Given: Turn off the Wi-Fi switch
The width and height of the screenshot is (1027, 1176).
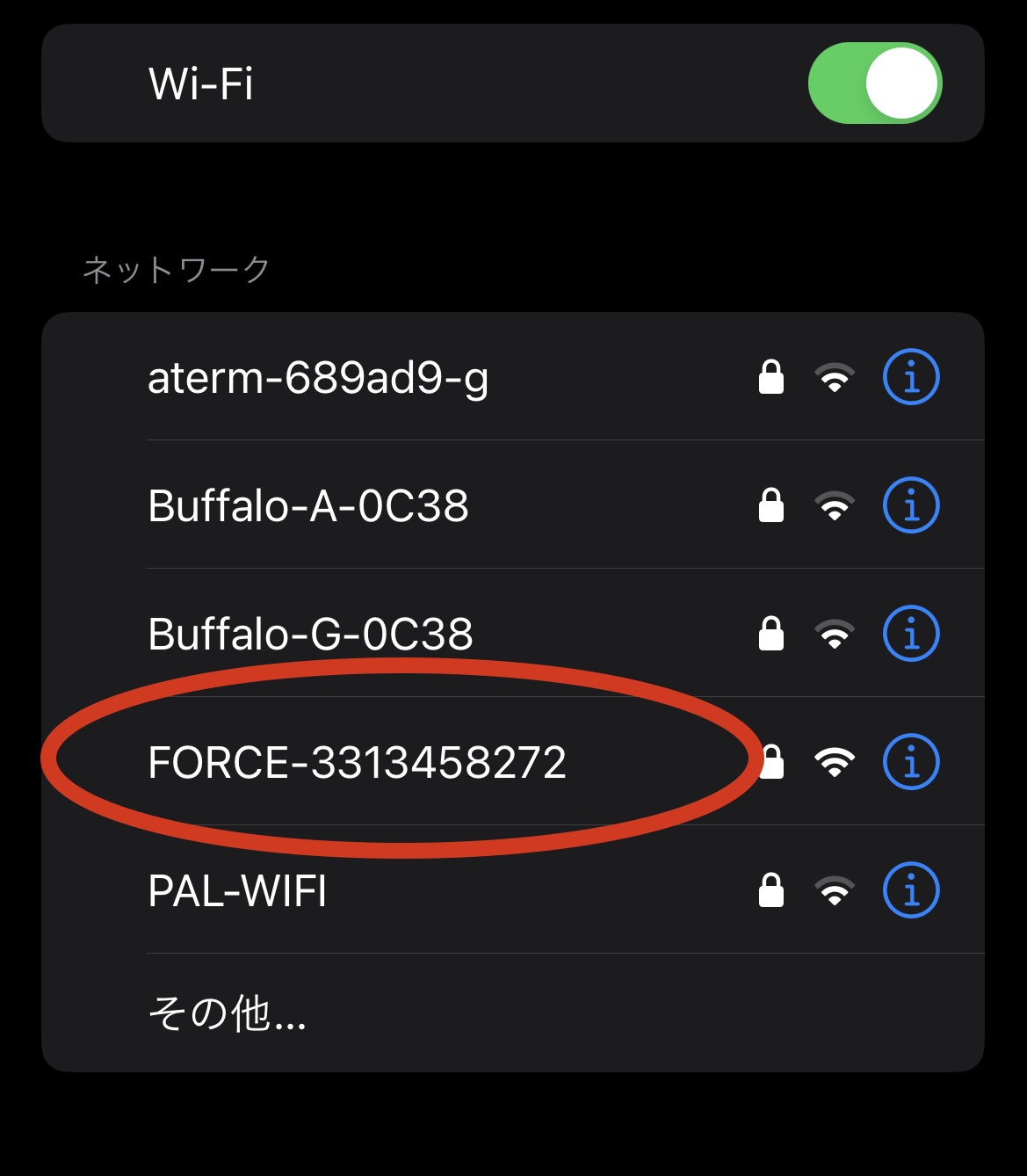Looking at the screenshot, I should pyautogui.click(x=874, y=83).
